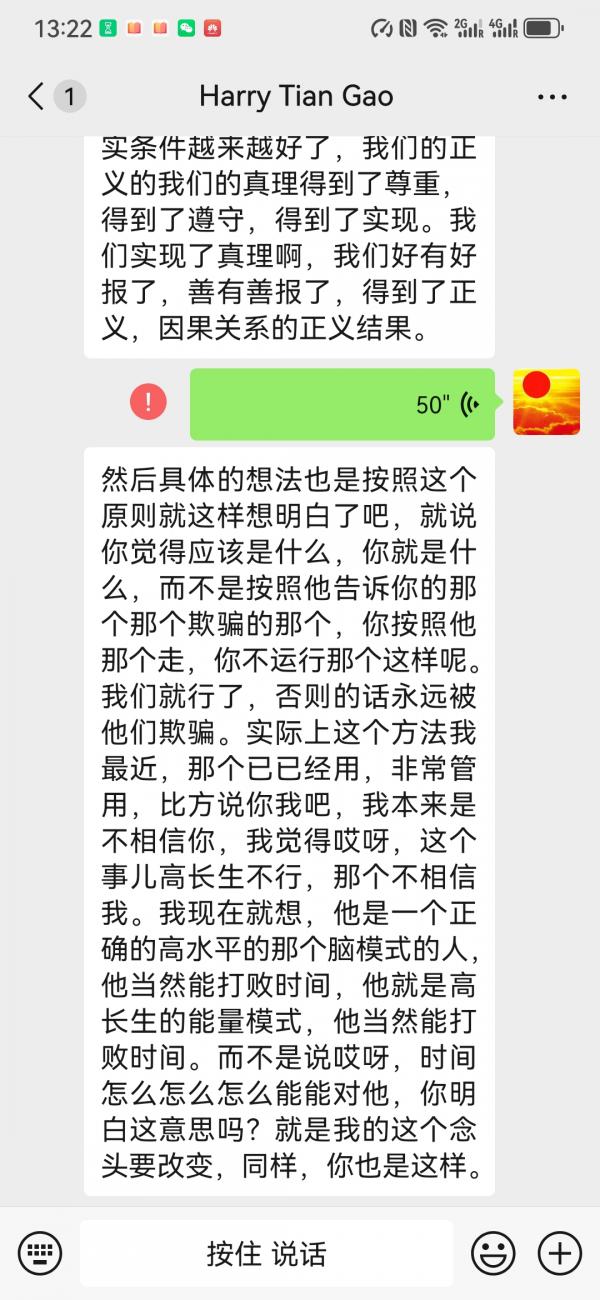The width and height of the screenshot is (600, 1300).
Task: Switch to keyboard text input
Action: (x=40, y=1252)
